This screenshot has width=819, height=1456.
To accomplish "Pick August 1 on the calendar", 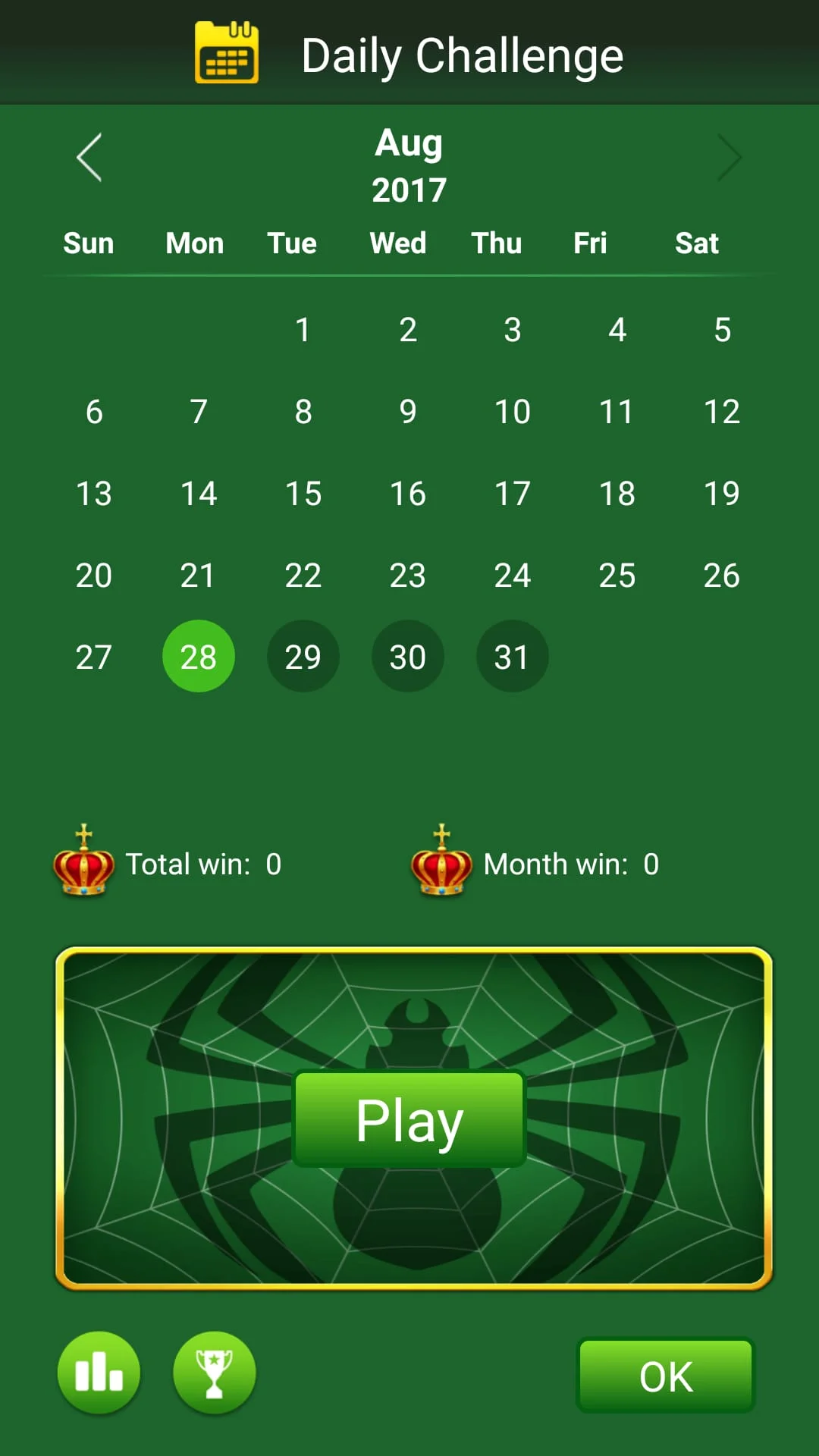I will (x=303, y=330).
